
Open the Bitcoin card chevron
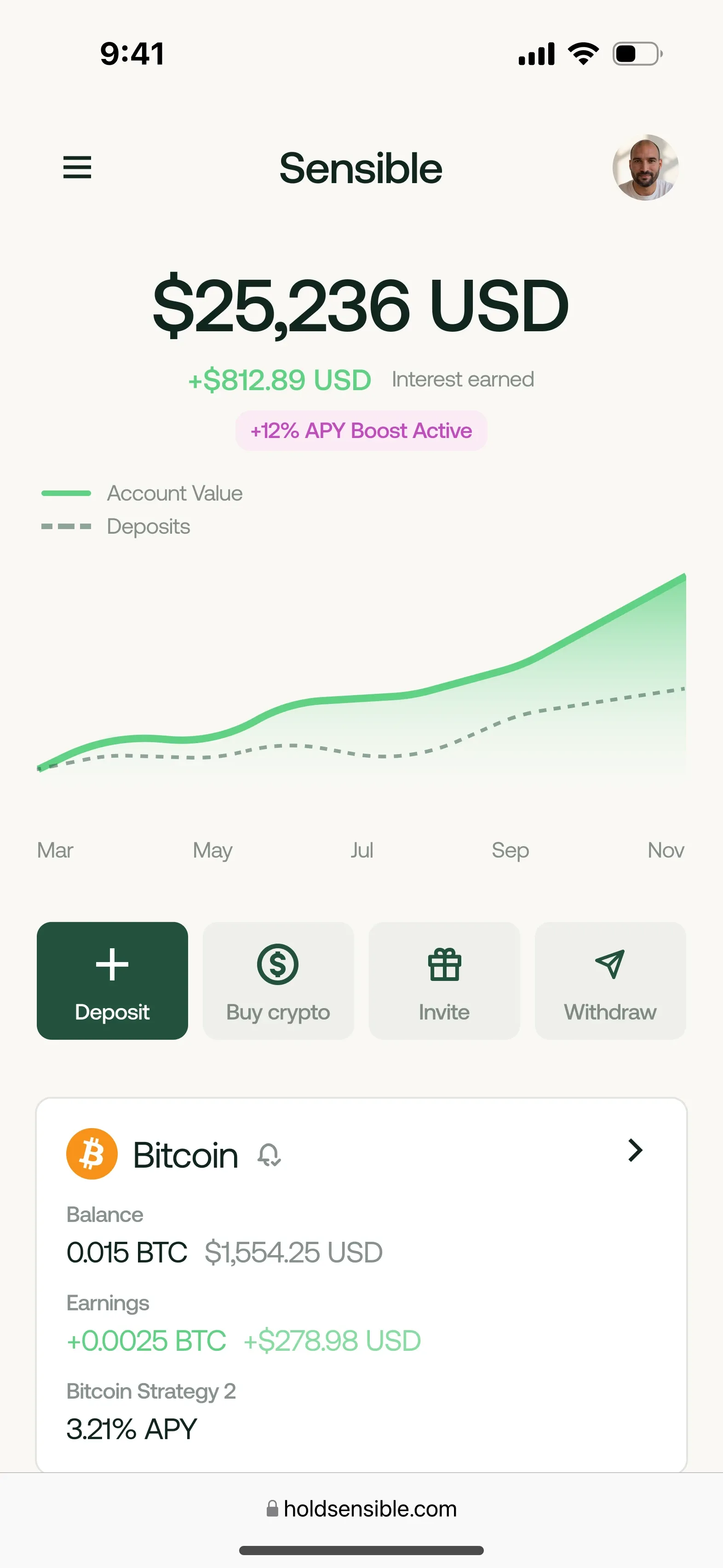635,1150
